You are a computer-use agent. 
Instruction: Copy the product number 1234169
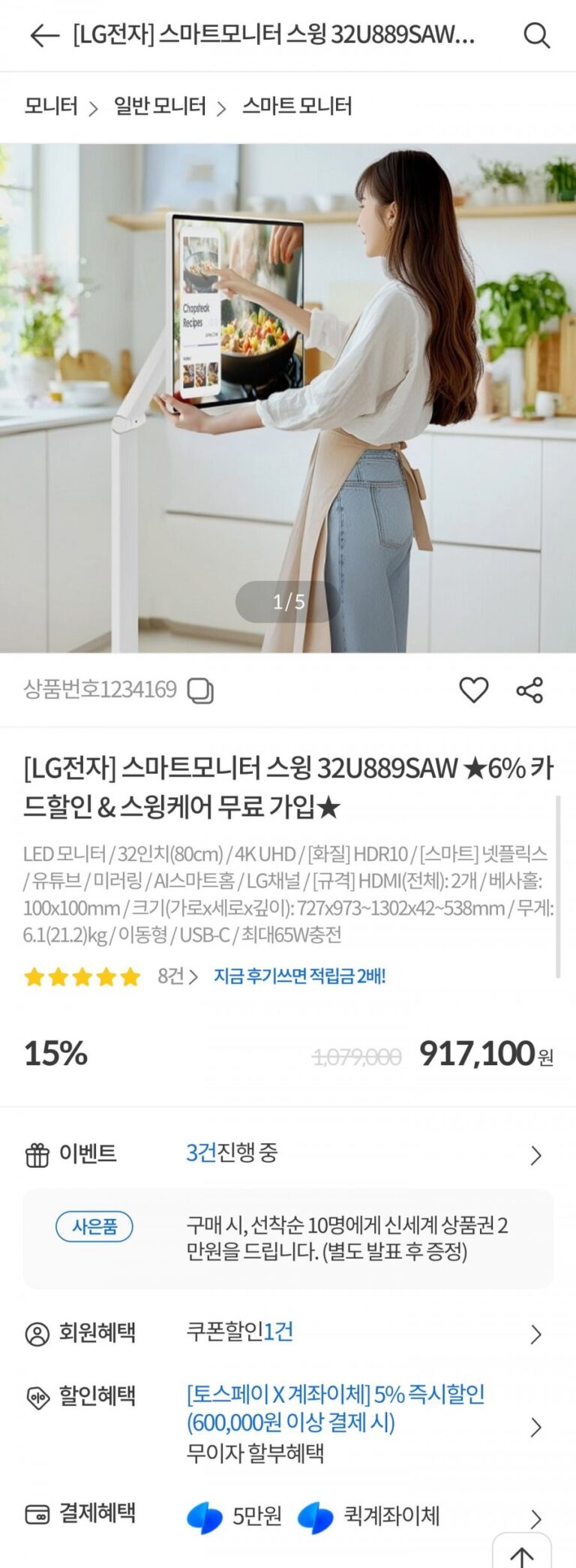tap(200, 691)
